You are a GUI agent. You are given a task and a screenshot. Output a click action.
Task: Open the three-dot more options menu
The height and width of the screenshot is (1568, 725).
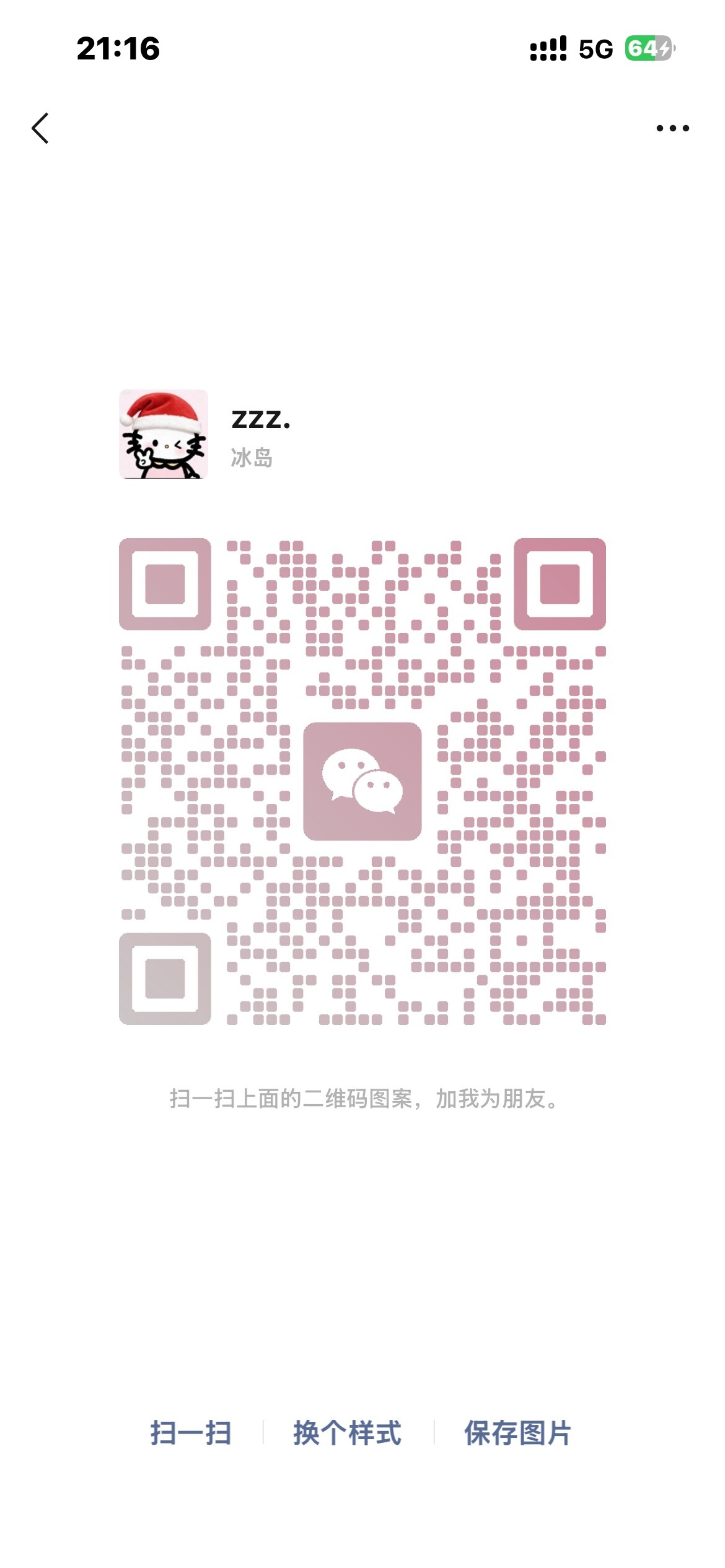672,128
